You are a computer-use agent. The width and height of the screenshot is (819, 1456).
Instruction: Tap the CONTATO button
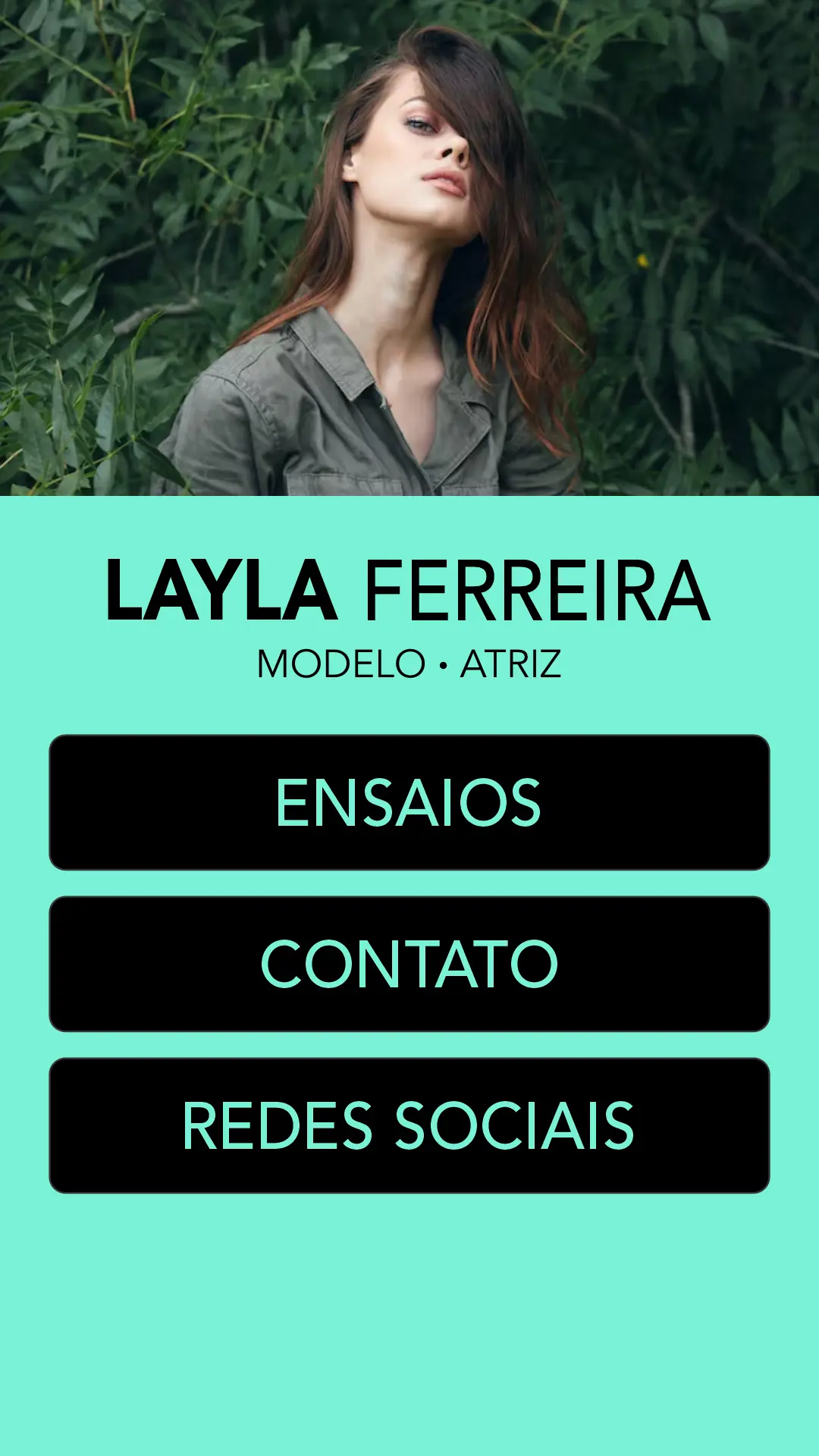coord(409,964)
